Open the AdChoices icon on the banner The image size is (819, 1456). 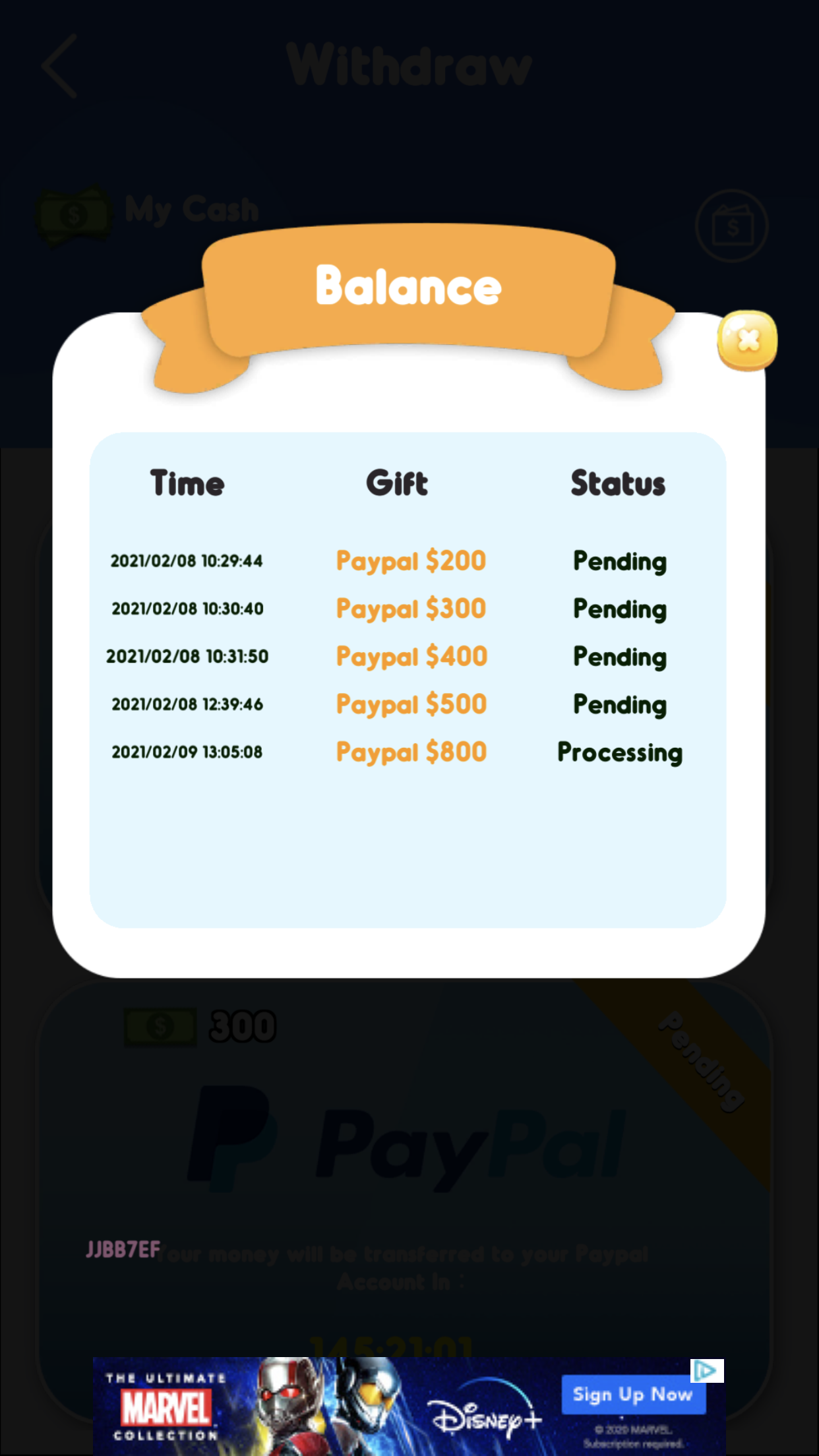pos(706,1370)
